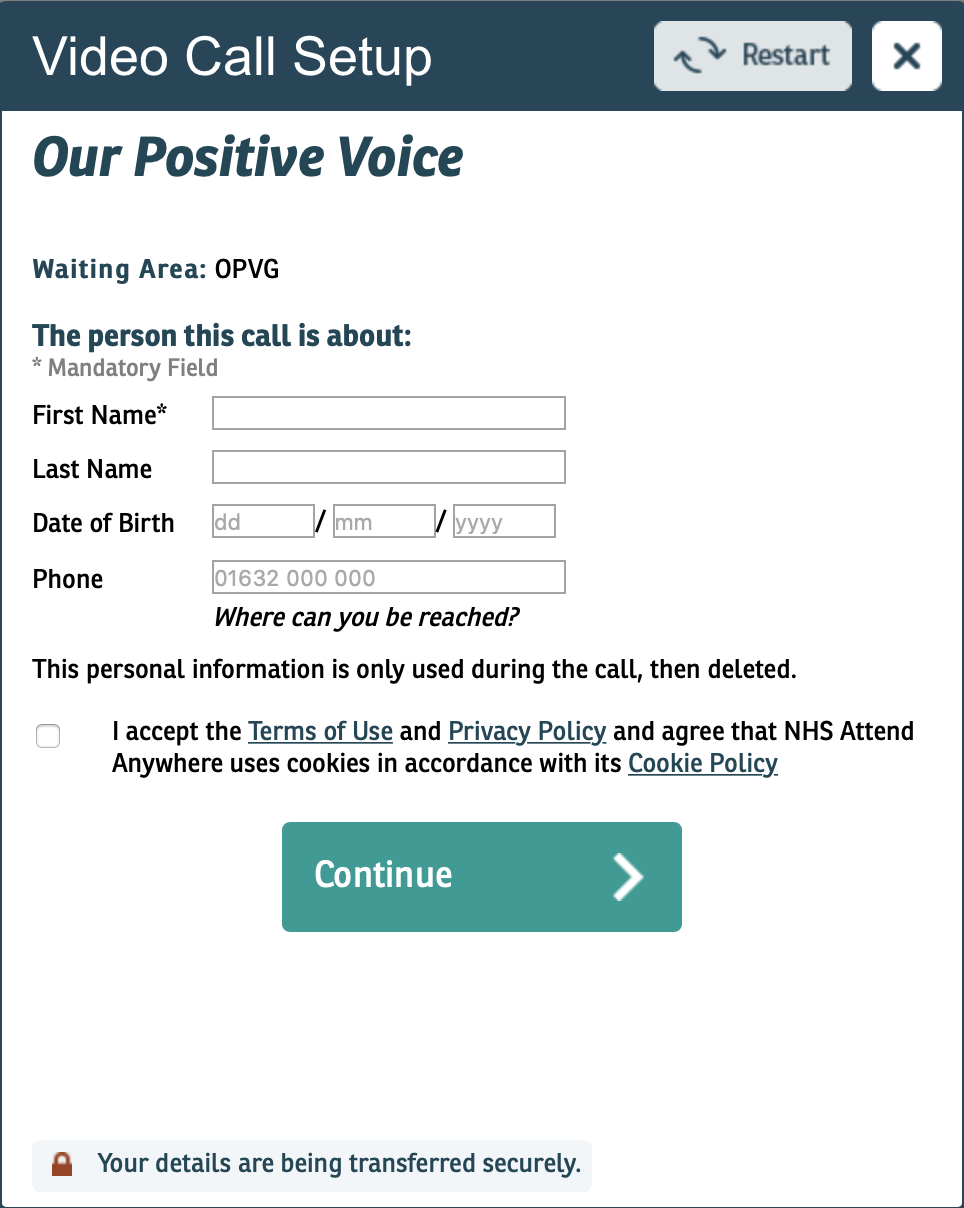Focus the First Name field

click(389, 413)
